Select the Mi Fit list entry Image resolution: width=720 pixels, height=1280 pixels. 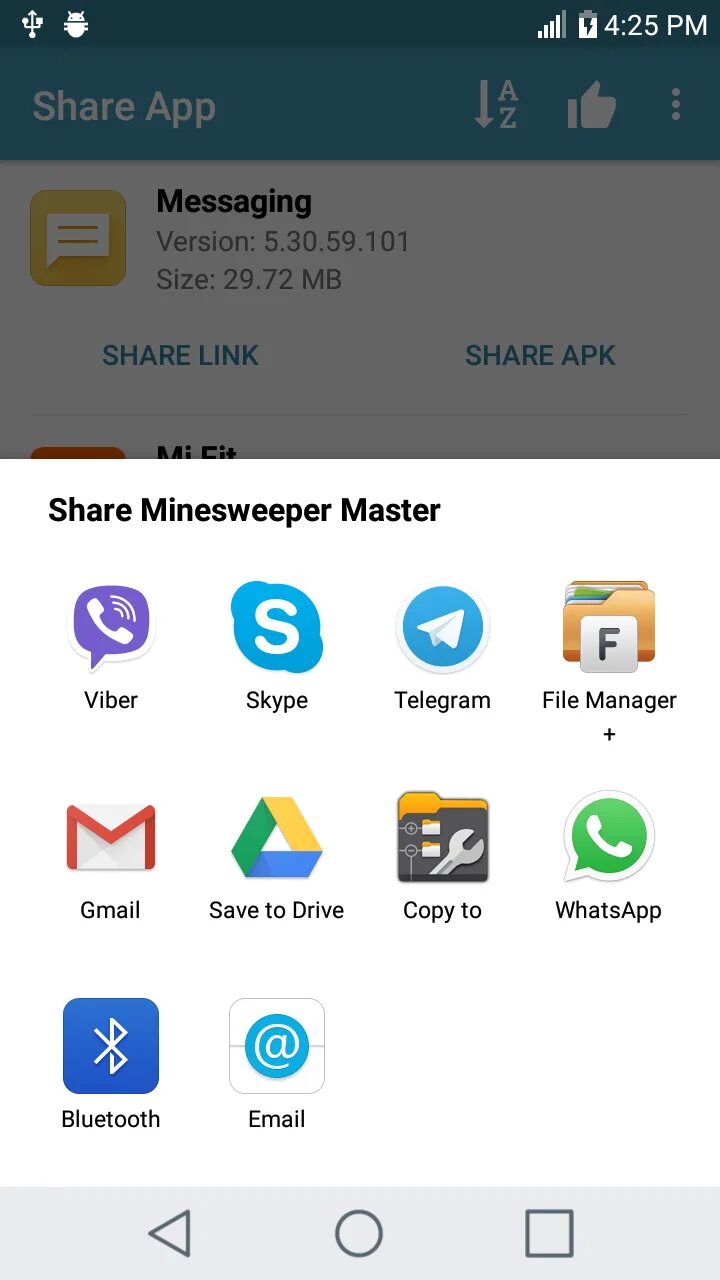pos(195,455)
